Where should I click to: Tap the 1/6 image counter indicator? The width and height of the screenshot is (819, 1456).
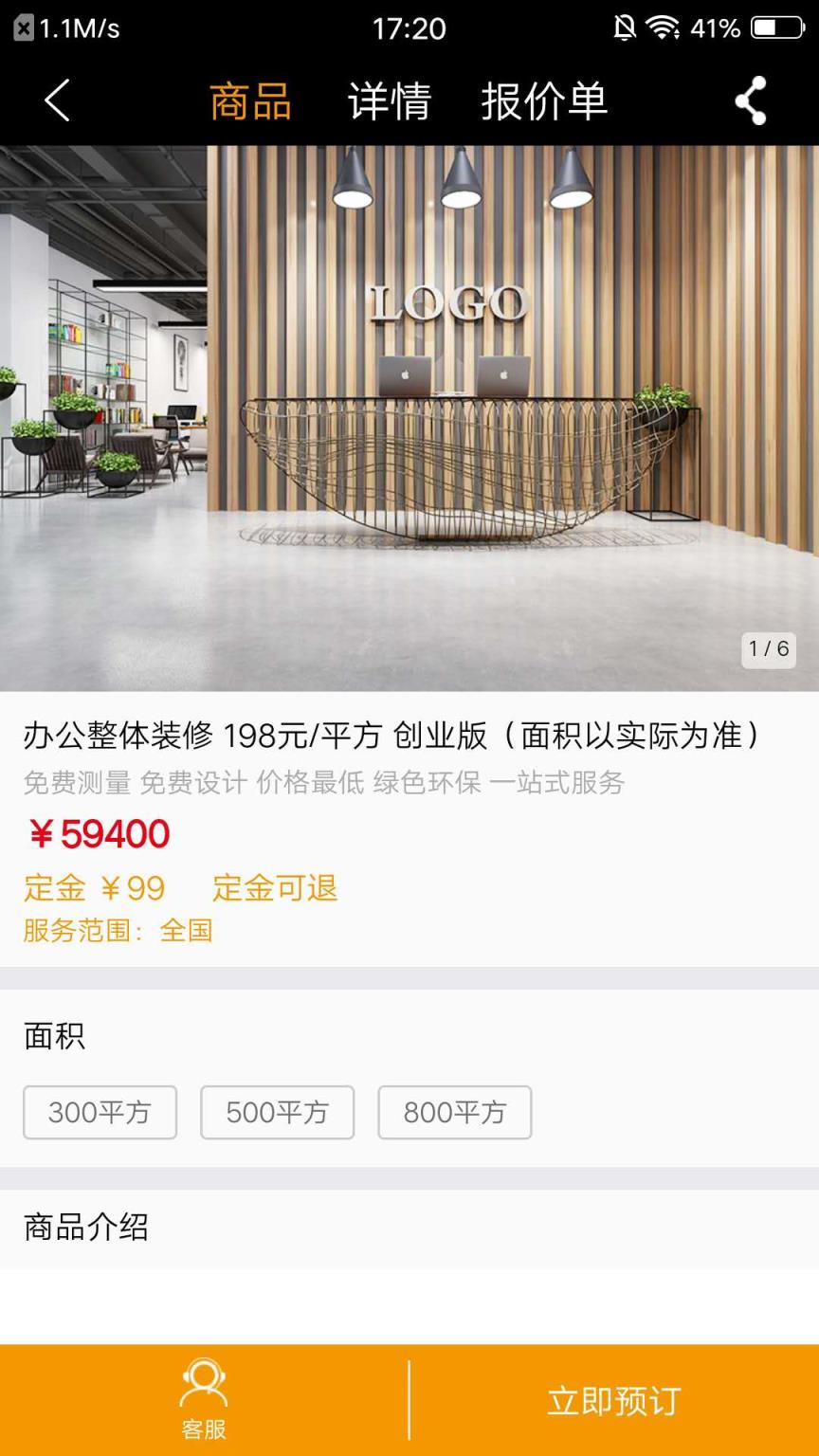(x=770, y=649)
